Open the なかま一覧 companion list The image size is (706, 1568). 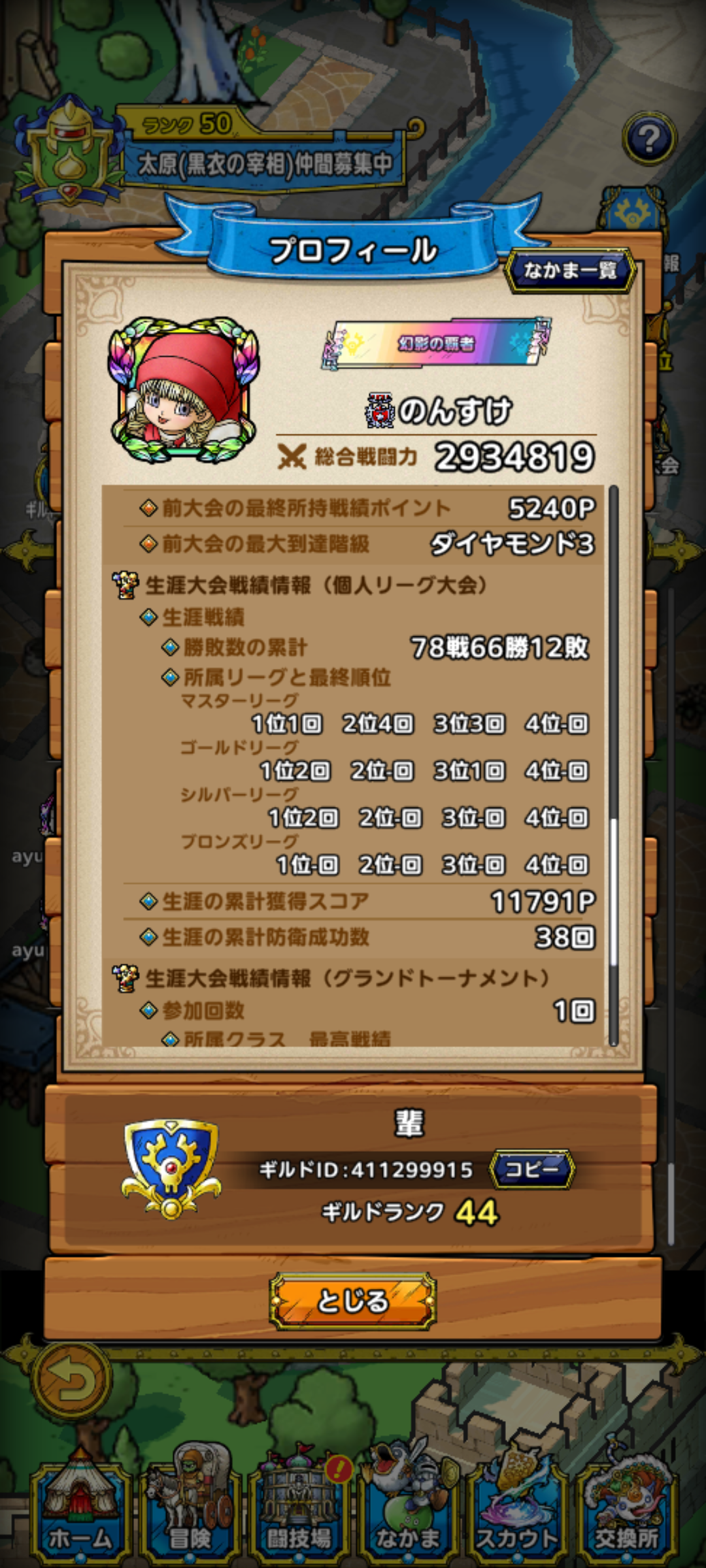570,270
